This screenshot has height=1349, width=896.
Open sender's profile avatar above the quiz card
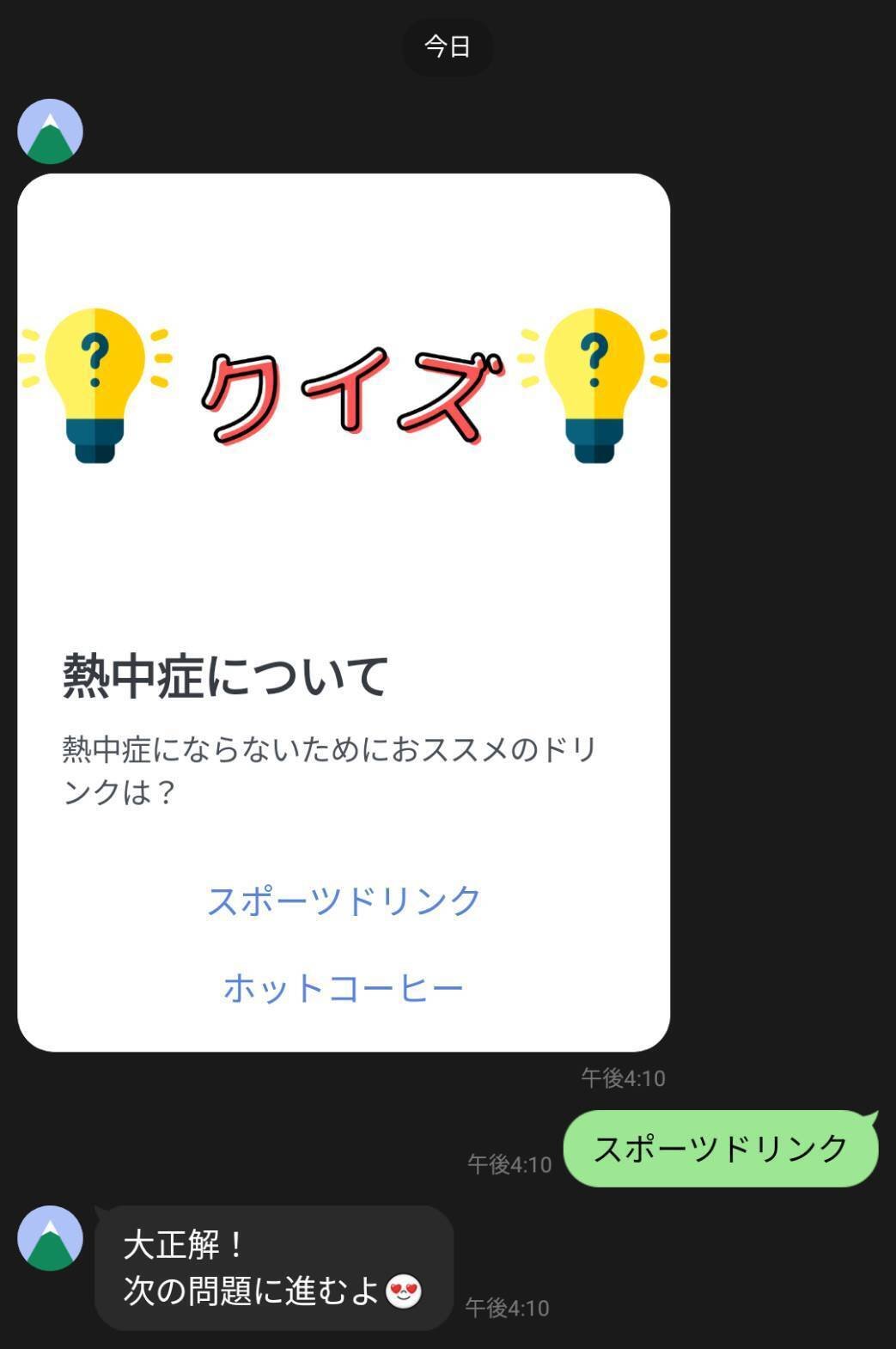click(x=50, y=131)
